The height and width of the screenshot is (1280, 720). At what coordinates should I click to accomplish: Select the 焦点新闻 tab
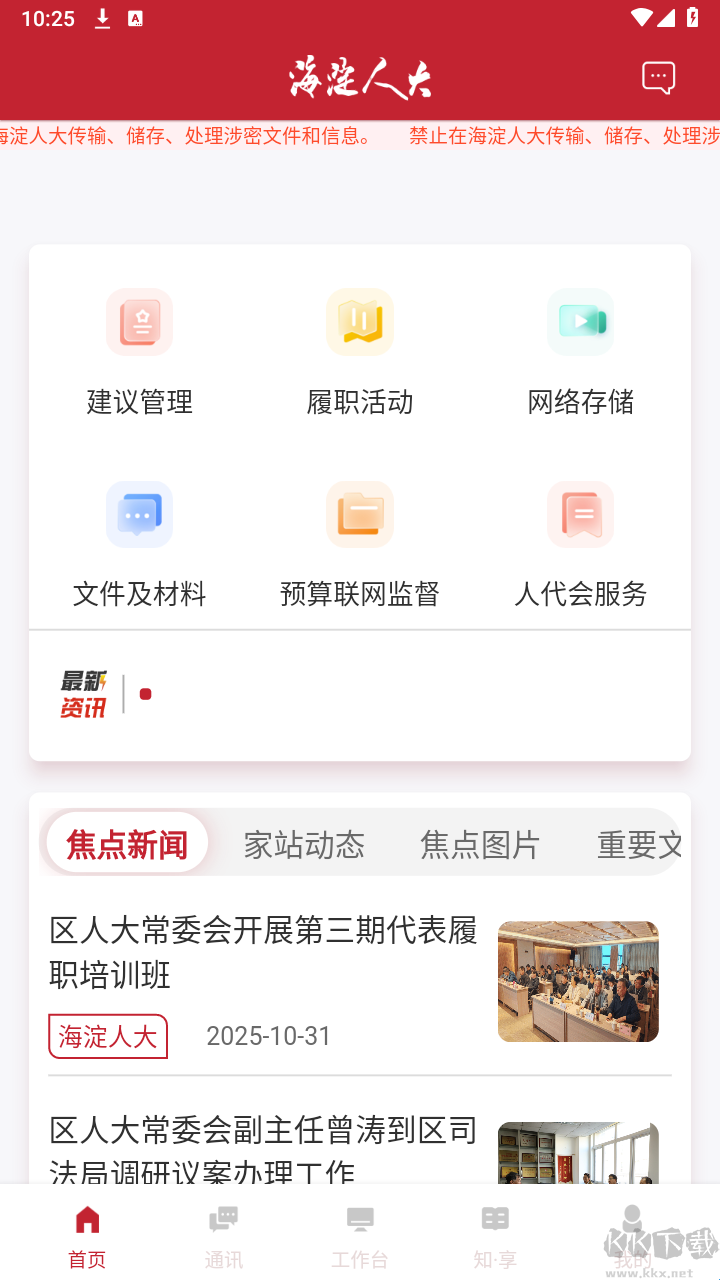(x=126, y=843)
